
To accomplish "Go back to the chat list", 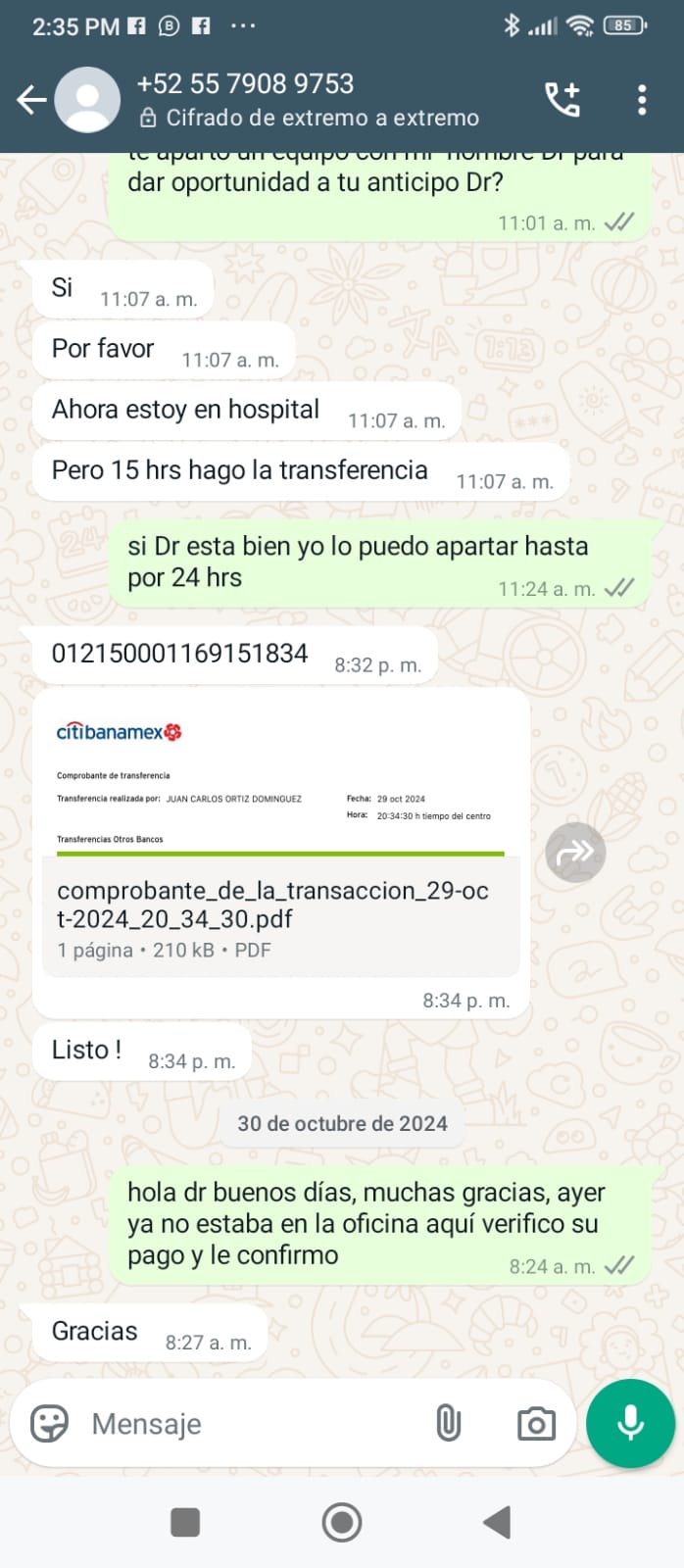I will 31,99.
